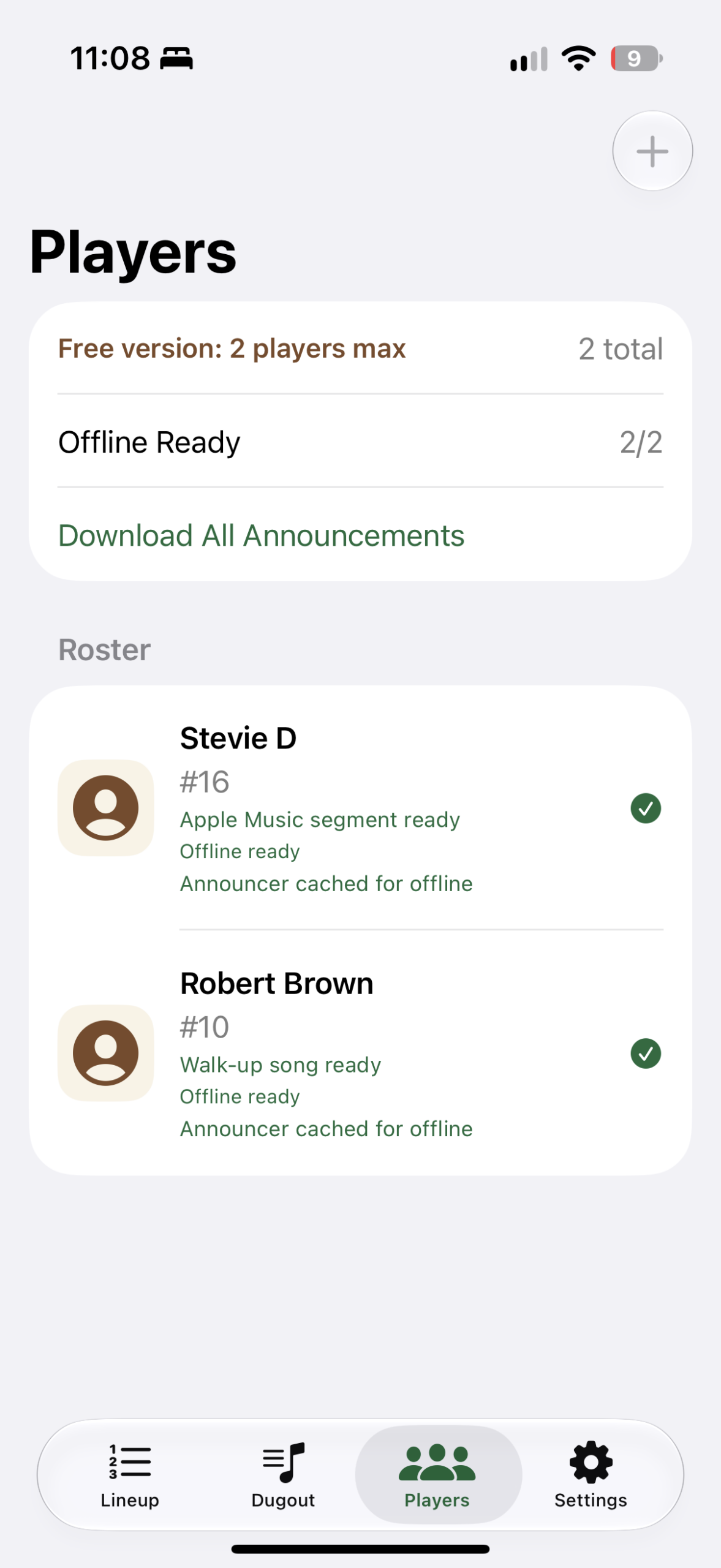Add a new player with plus button
The width and height of the screenshot is (721, 1568).
coord(652,151)
